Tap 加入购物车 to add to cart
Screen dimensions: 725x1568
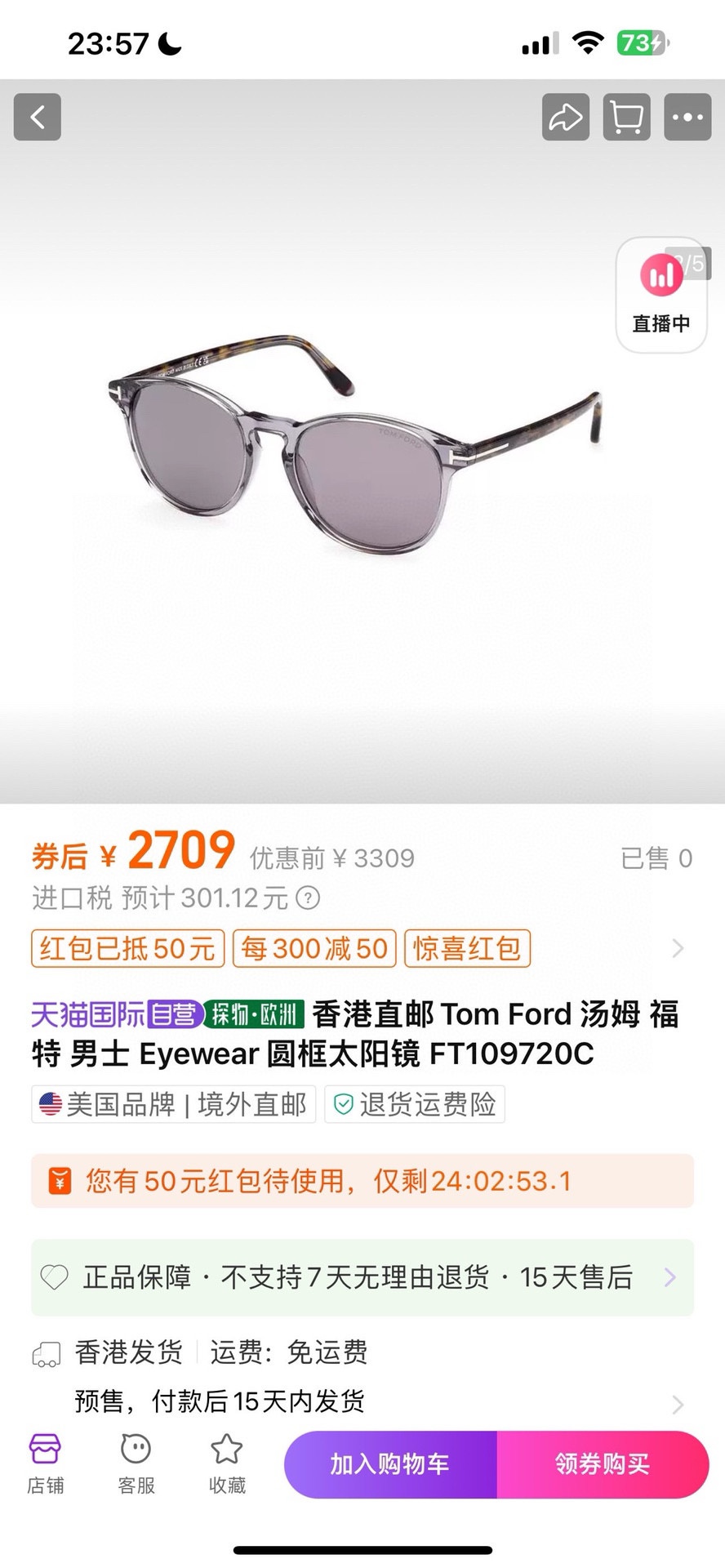pyautogui.click(x=390, y=1464)
